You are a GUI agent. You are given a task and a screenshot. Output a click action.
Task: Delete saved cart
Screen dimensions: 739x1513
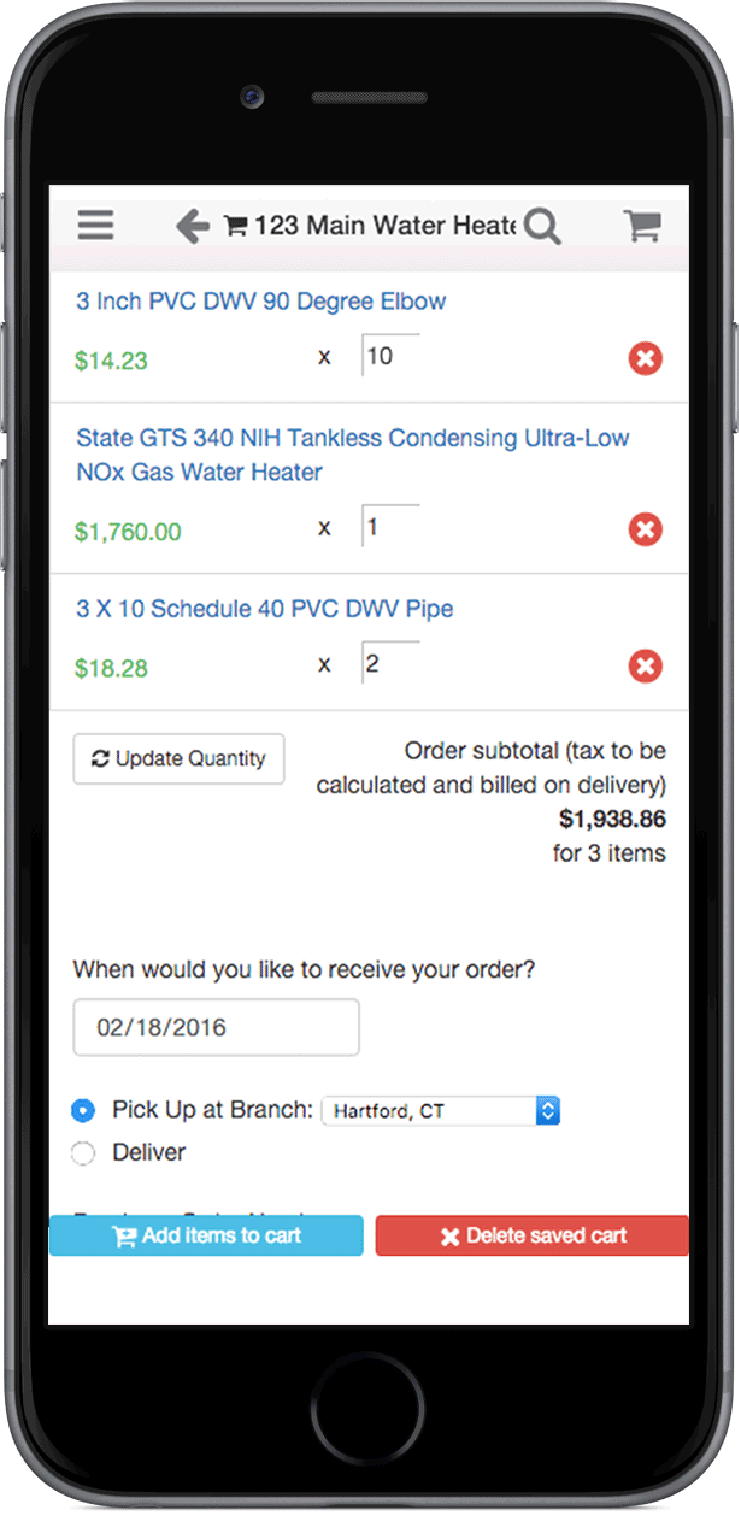(x=532, y=1236)
